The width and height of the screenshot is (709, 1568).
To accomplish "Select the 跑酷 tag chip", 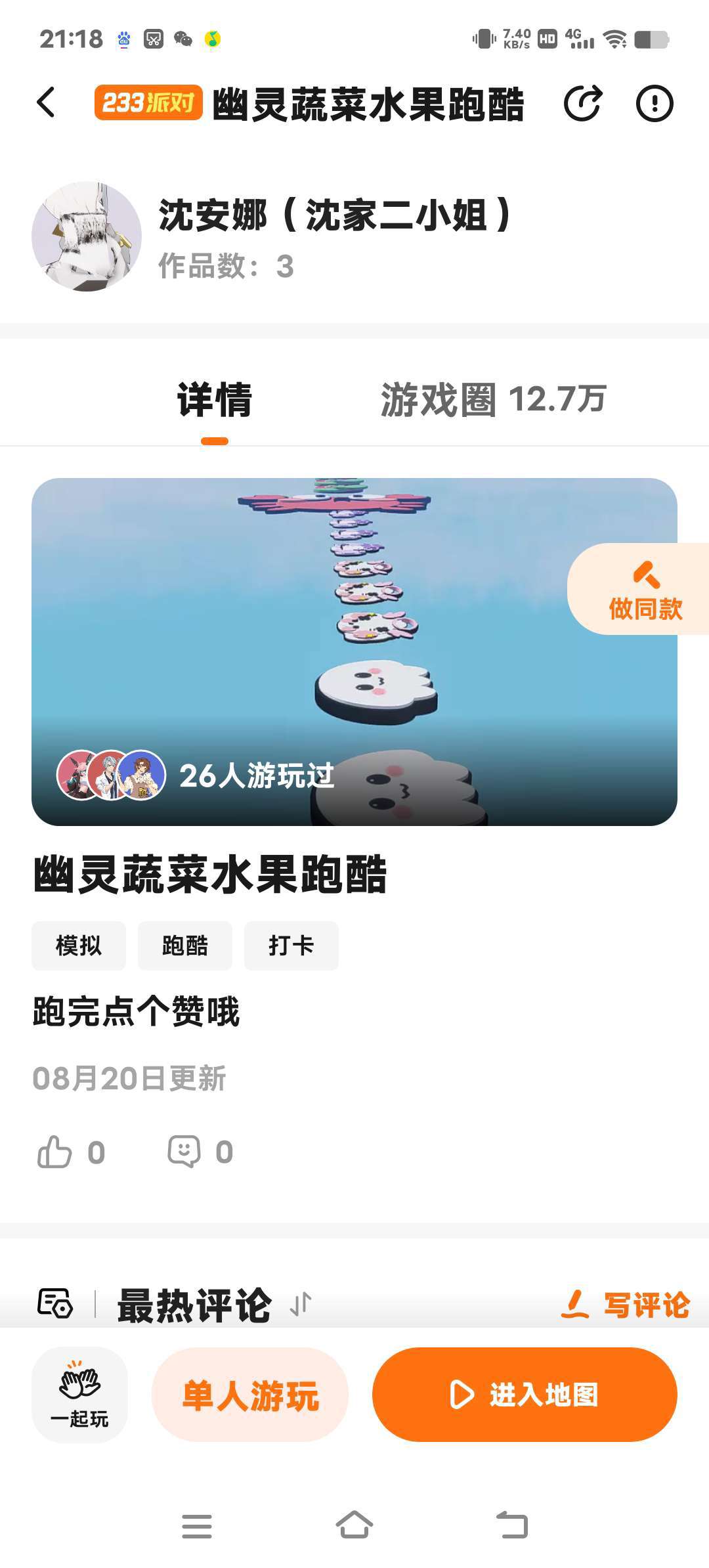I will 185,946.
